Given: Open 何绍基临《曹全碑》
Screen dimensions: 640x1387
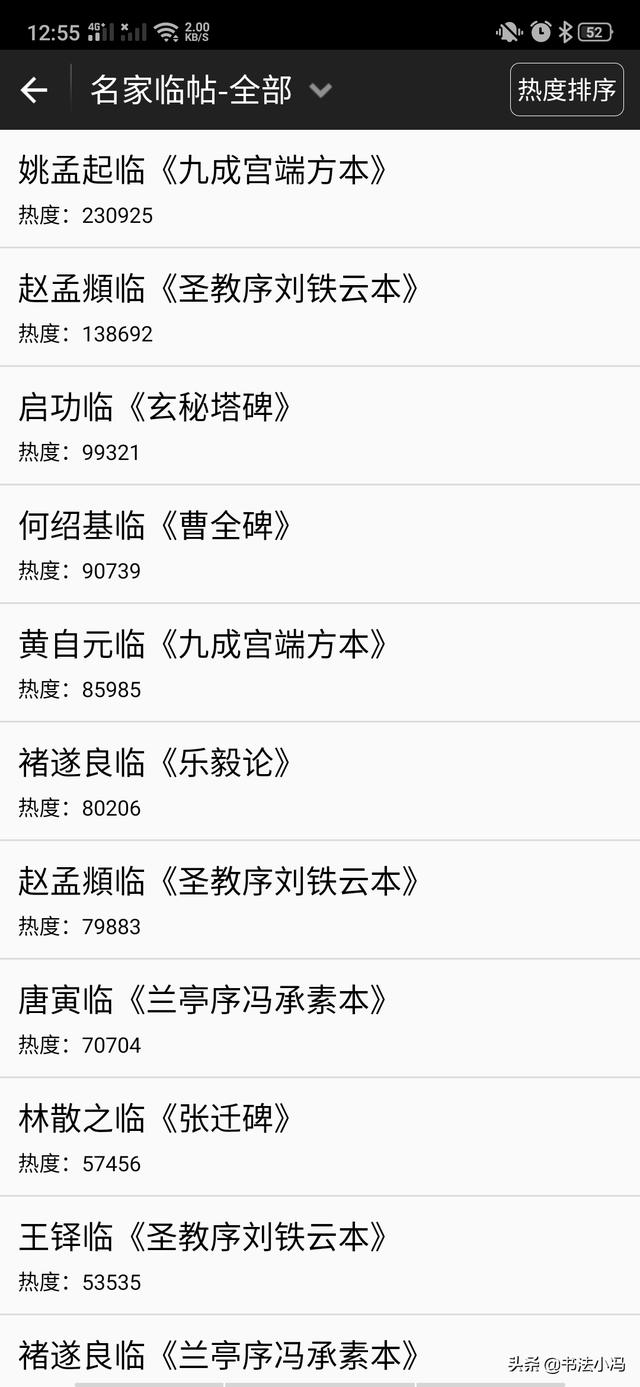Looking at the screenshot, I should click(x=320, y=544).
